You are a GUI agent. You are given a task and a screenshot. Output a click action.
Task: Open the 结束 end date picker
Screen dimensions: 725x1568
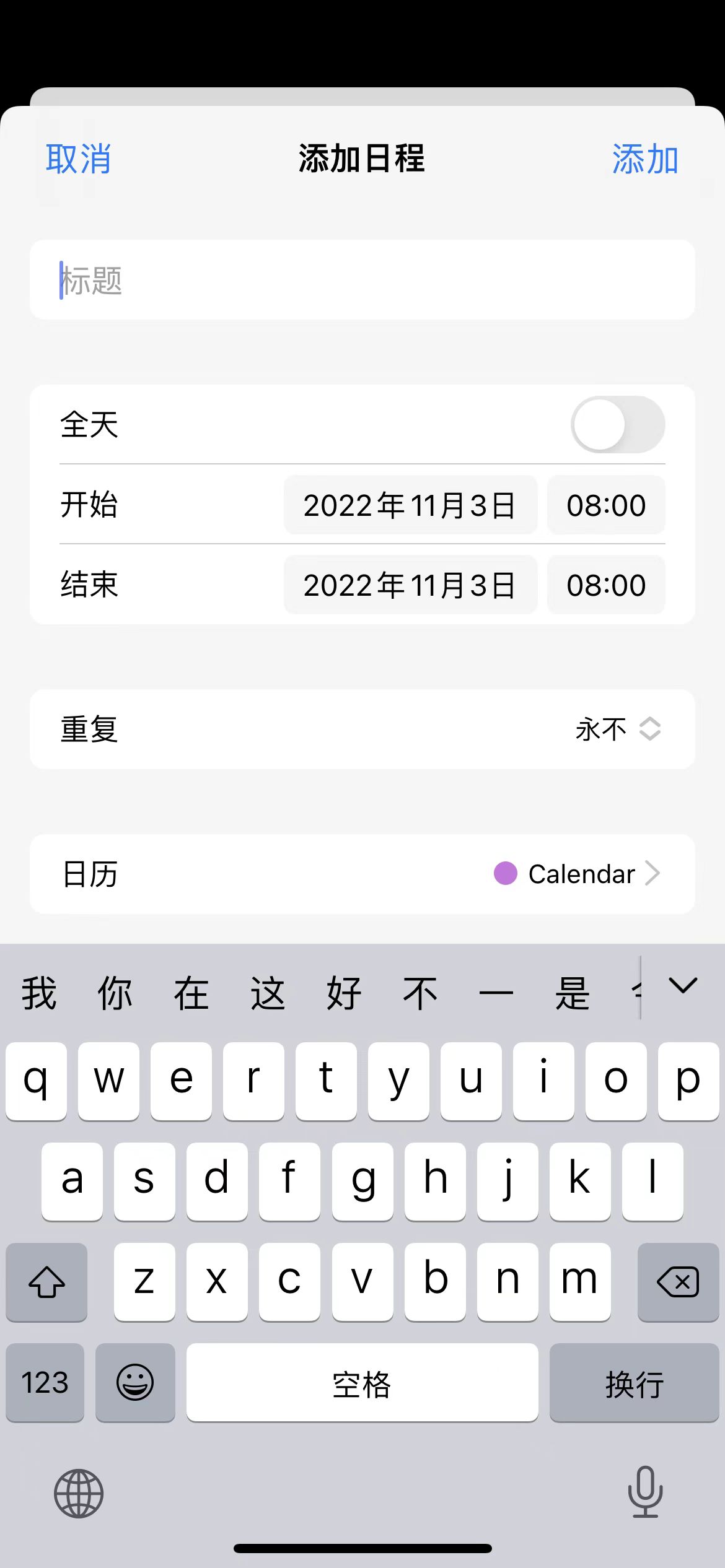pyautogui.click(x=410, y=585)
